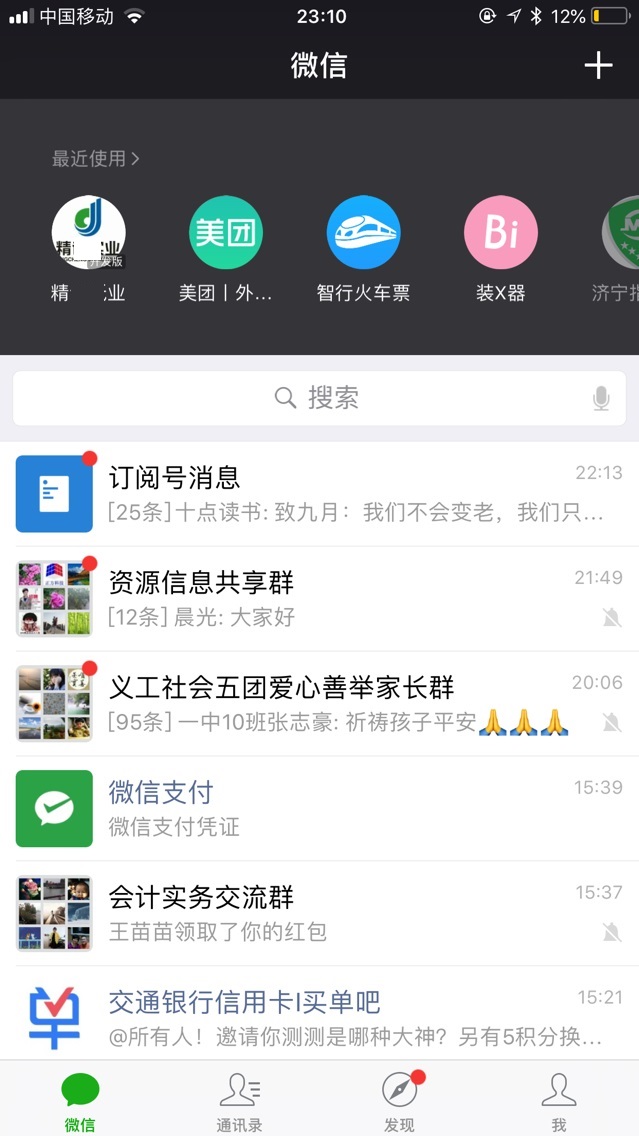This screenshot has width=639, height=1136.
Task: Go to the 我 profile tab
Action: [558, 1099]
